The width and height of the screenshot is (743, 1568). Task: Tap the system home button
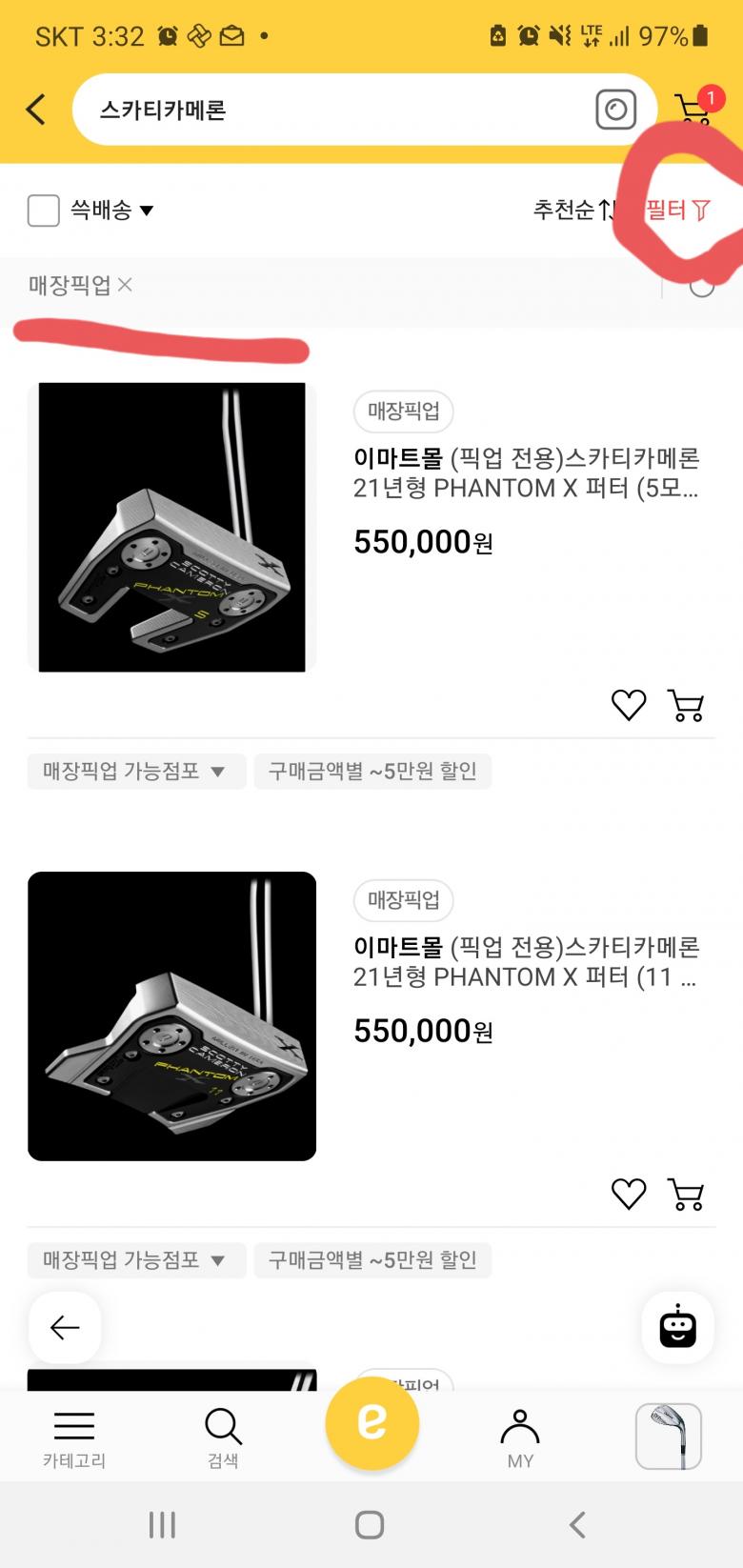[x=370, y=1525]
